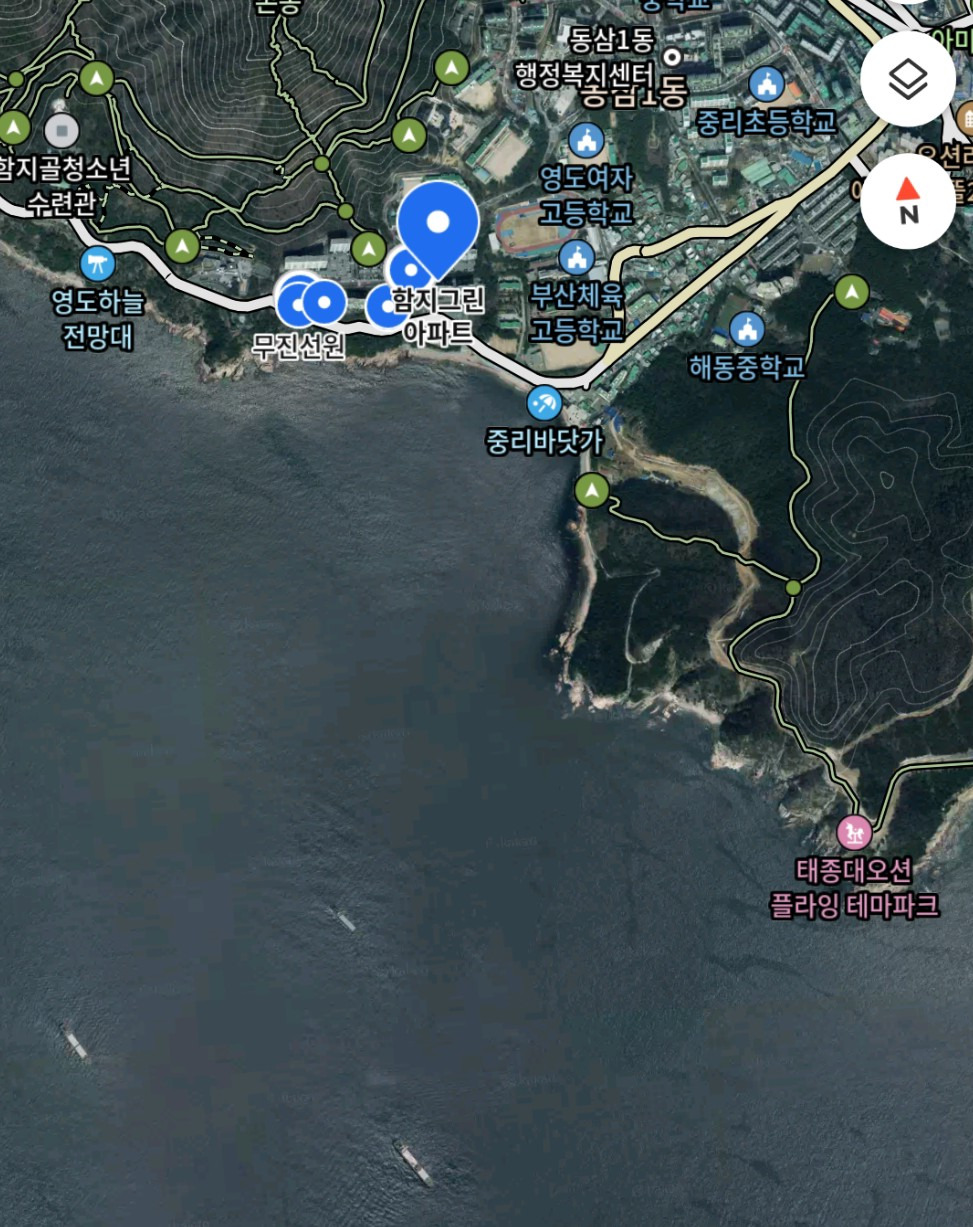Tap the 중리바닷가 beach marker
Viewport: 973px width, 1227px height.
point(544,404)
